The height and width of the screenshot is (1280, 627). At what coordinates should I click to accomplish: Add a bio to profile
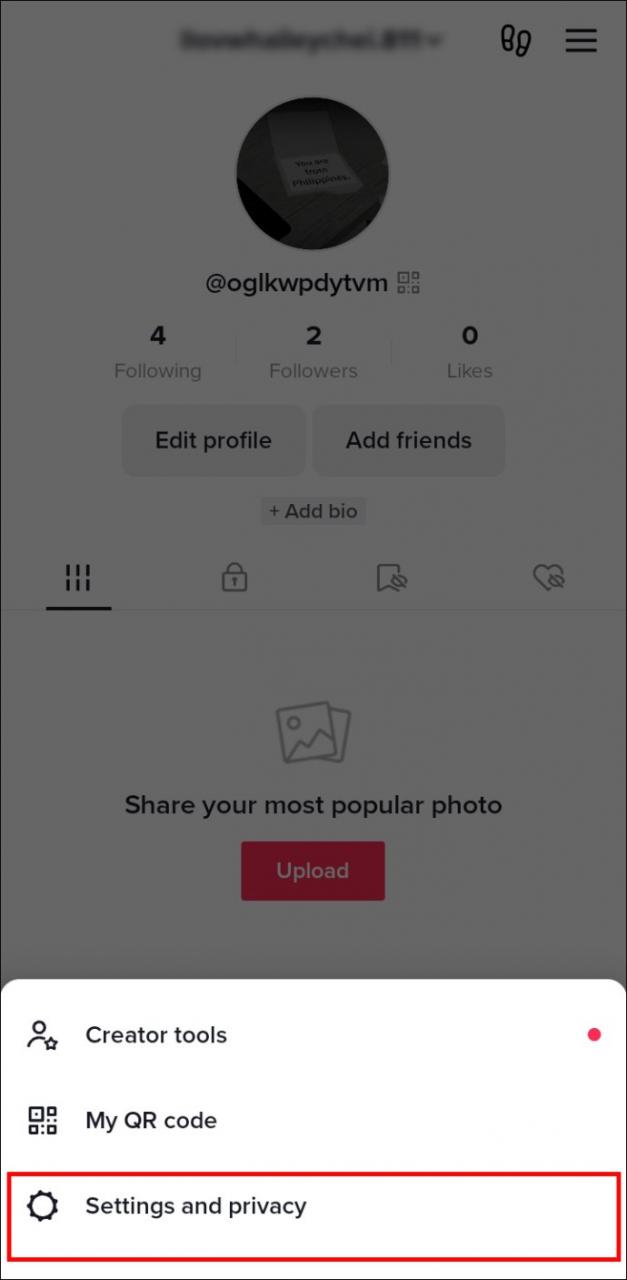tap(313, 511)
